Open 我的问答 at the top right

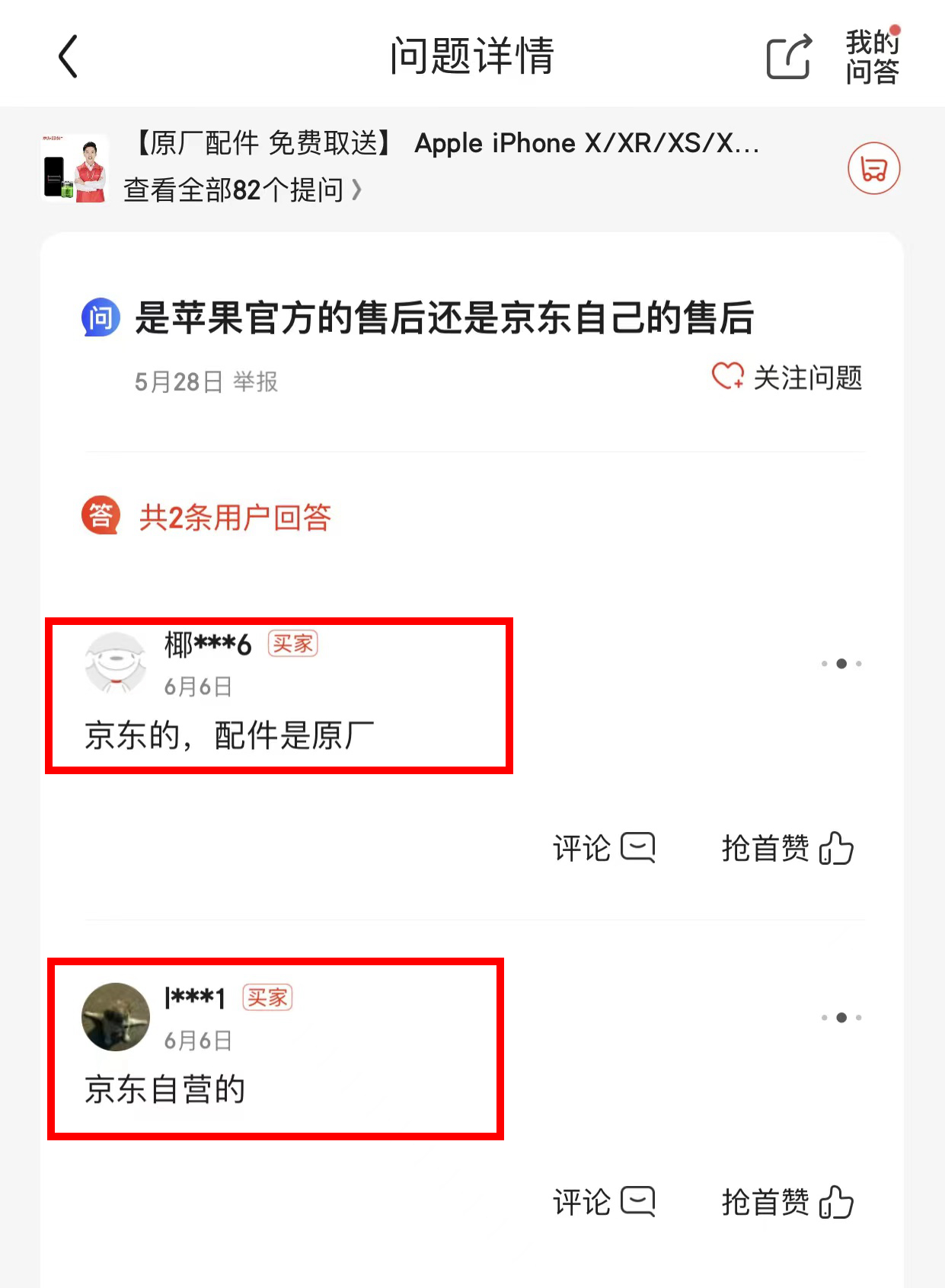[873, 57]
